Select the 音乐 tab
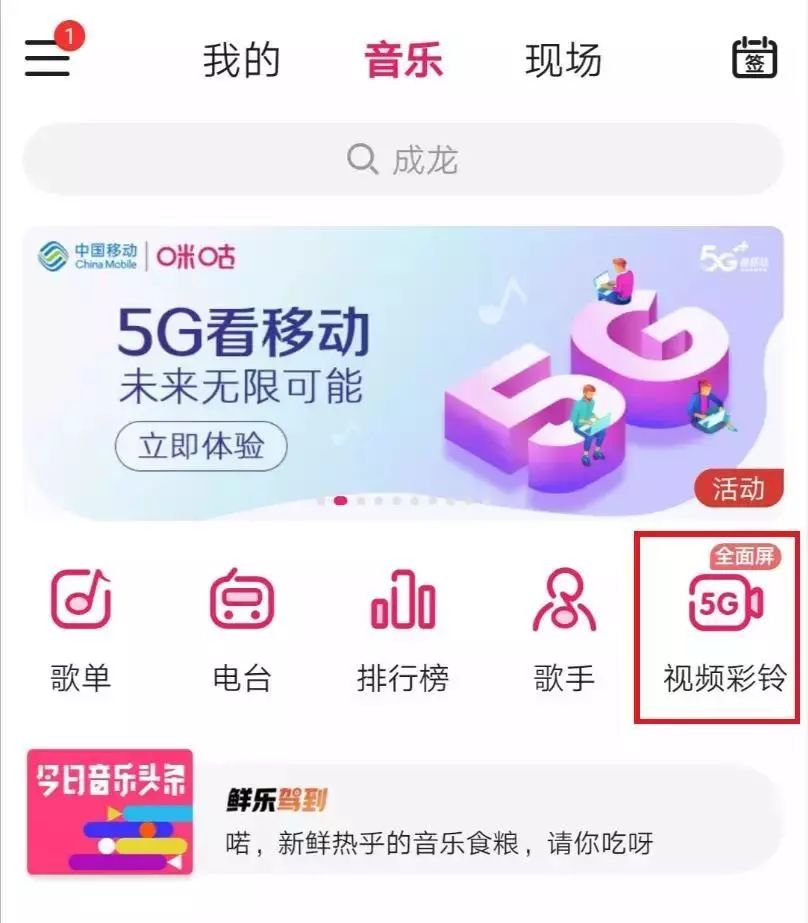Screen dimensions: 808x923 403,60
